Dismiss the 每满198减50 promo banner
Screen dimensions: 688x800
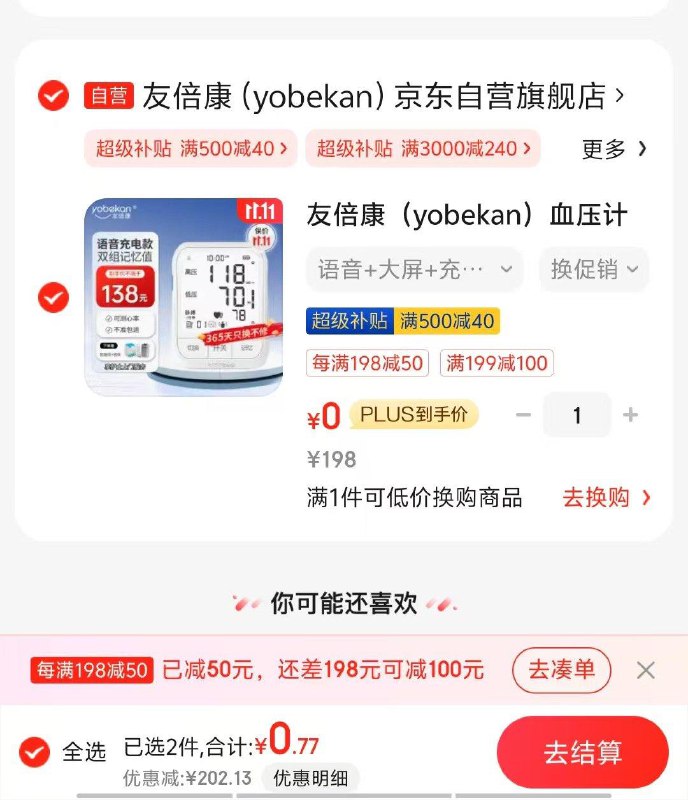coord(646,670)
